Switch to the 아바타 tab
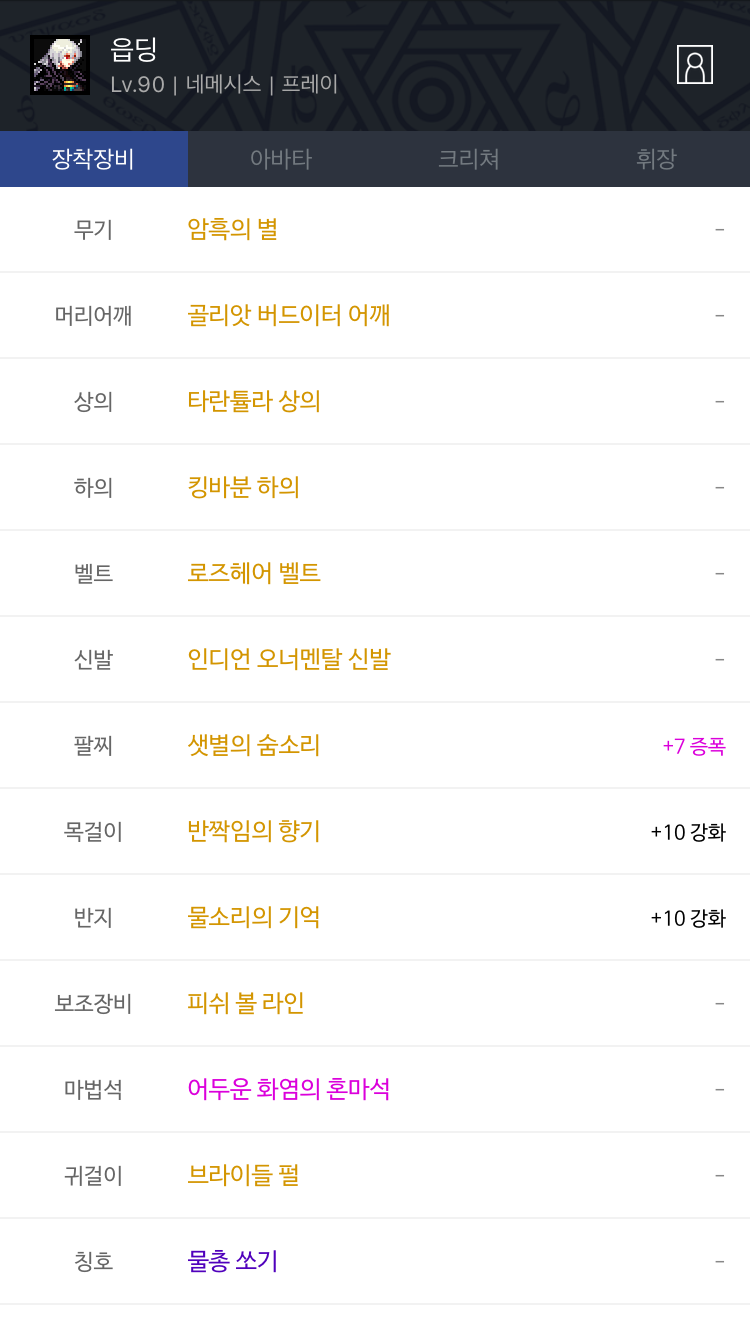 point(281,159)
